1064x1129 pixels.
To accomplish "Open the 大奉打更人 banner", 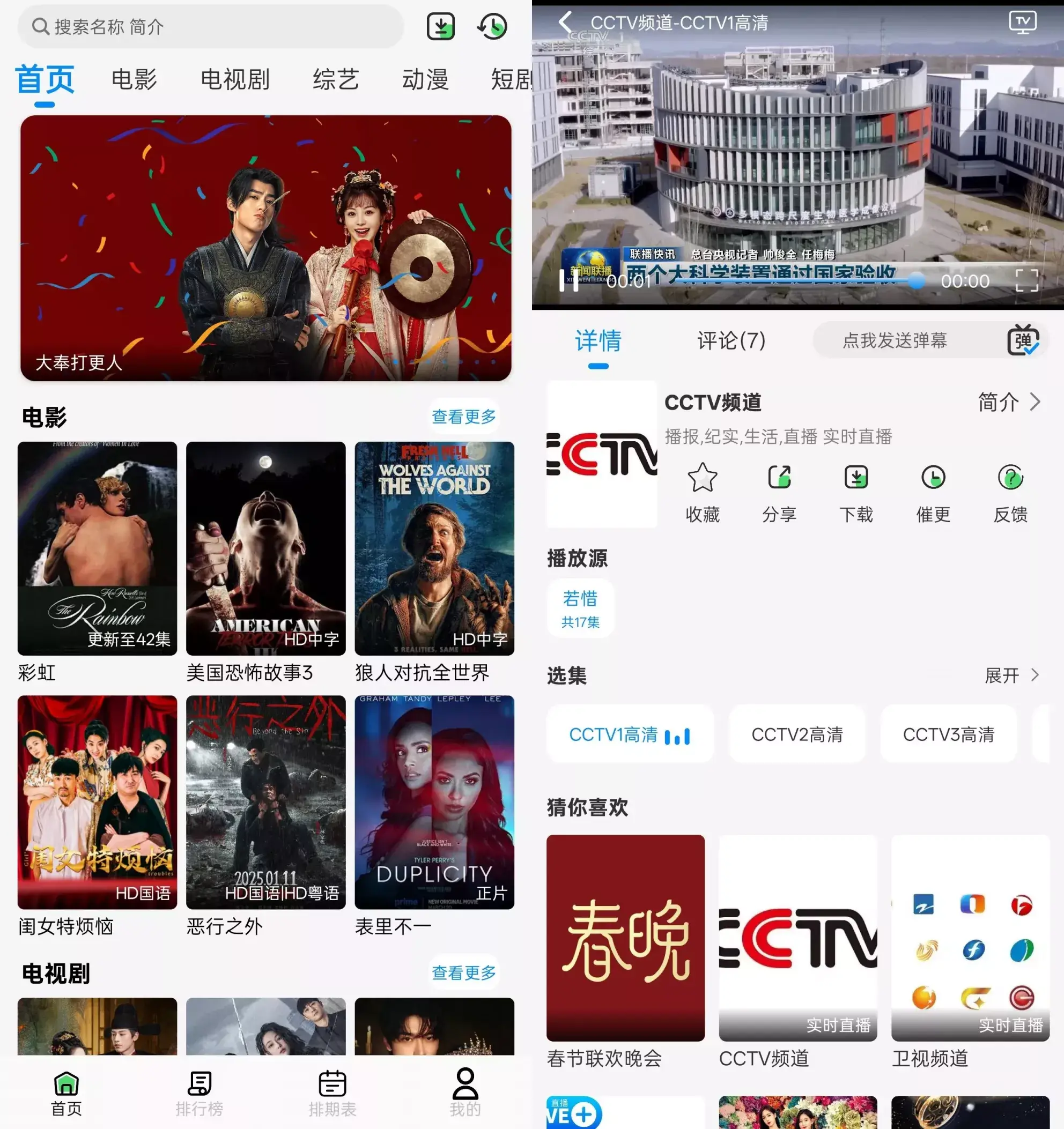I will click(266, 248).
